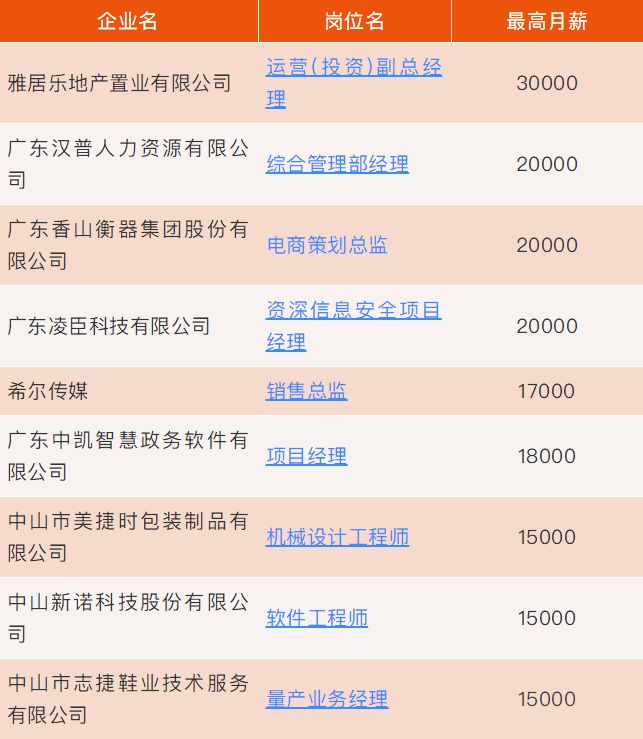Open the 资深信息安全项目经理 link
The image size is (643, 739).
point(353,311)
